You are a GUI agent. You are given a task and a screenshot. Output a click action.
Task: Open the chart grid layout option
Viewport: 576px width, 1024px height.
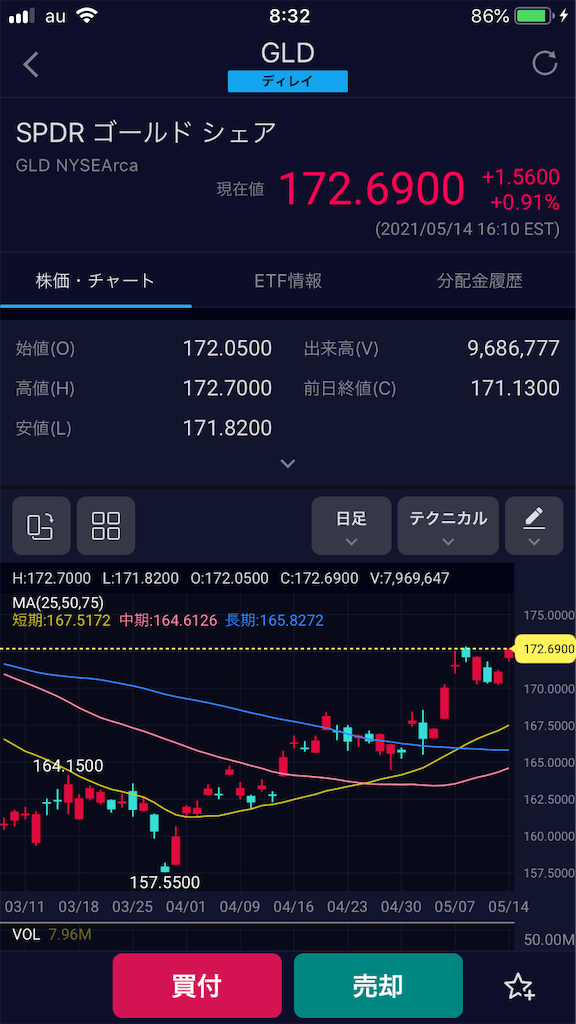click(106, 526)
